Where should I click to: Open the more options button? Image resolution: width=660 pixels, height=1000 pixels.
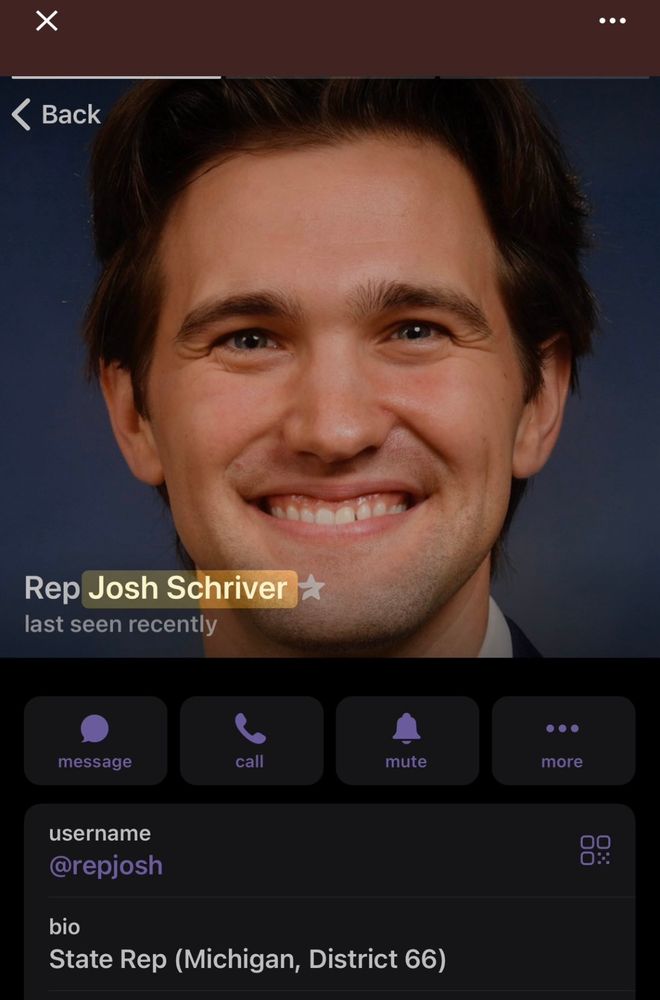point(562,741)
